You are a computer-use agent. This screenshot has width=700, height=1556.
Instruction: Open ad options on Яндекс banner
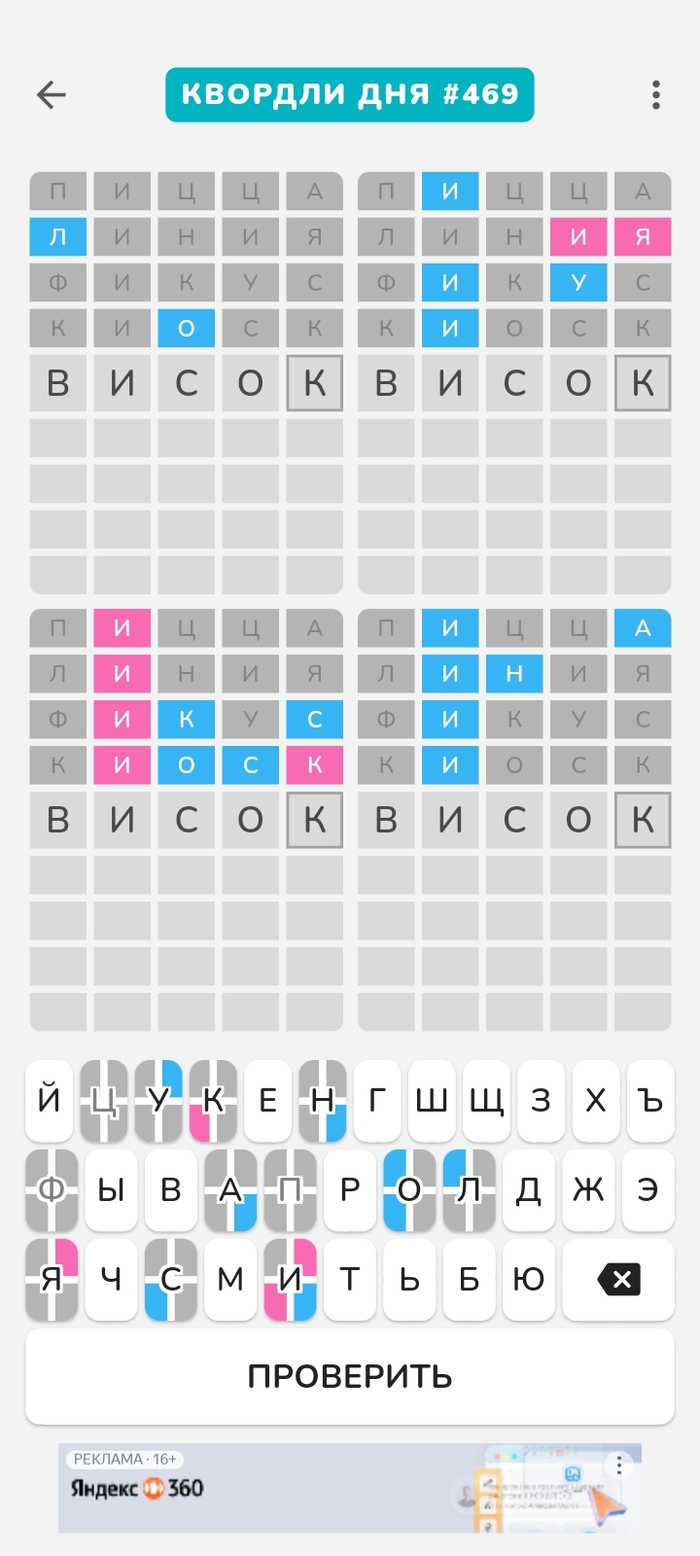pyautogui.click(x=620, y=1466)
